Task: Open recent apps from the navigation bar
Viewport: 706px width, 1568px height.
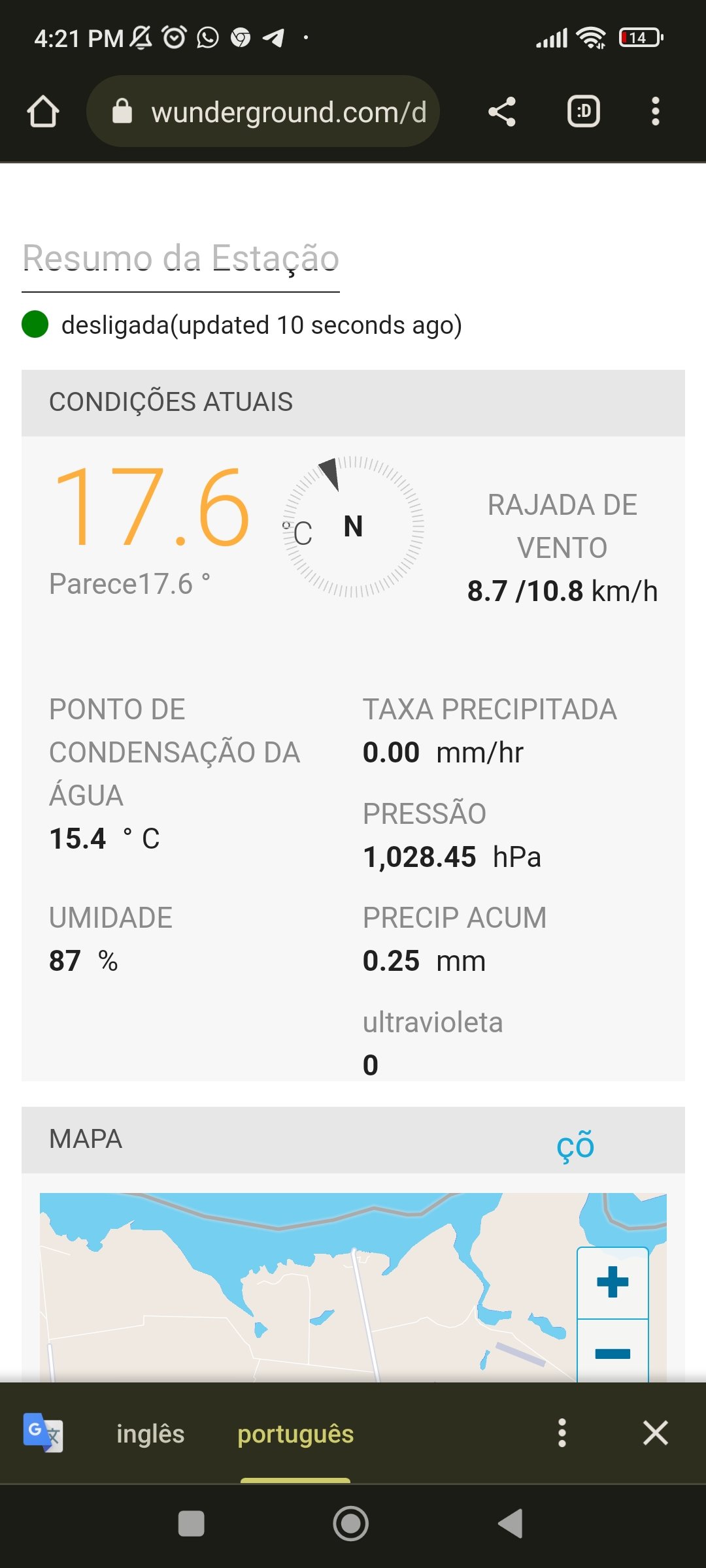Action: [192, 1524]
